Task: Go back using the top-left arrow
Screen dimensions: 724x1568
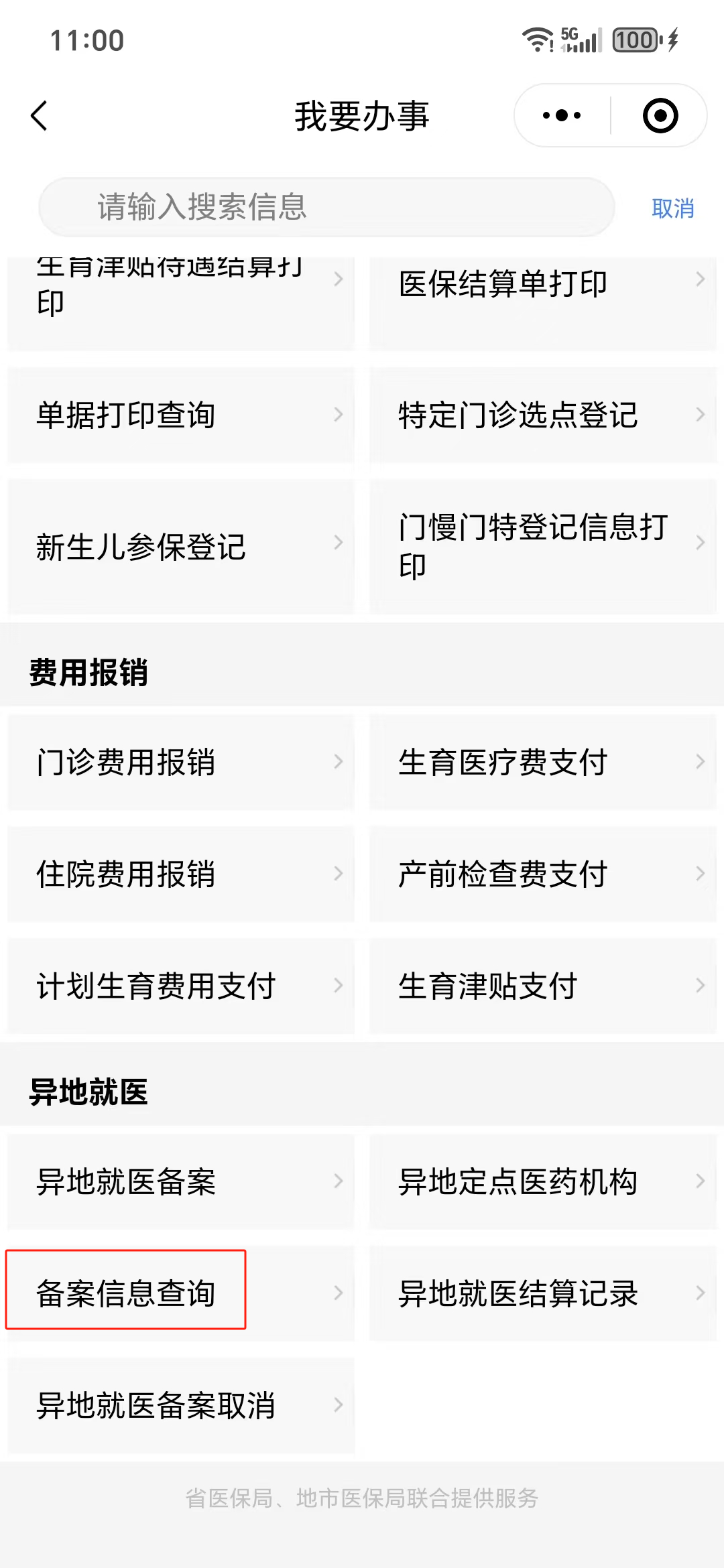Action: [40, 116]
